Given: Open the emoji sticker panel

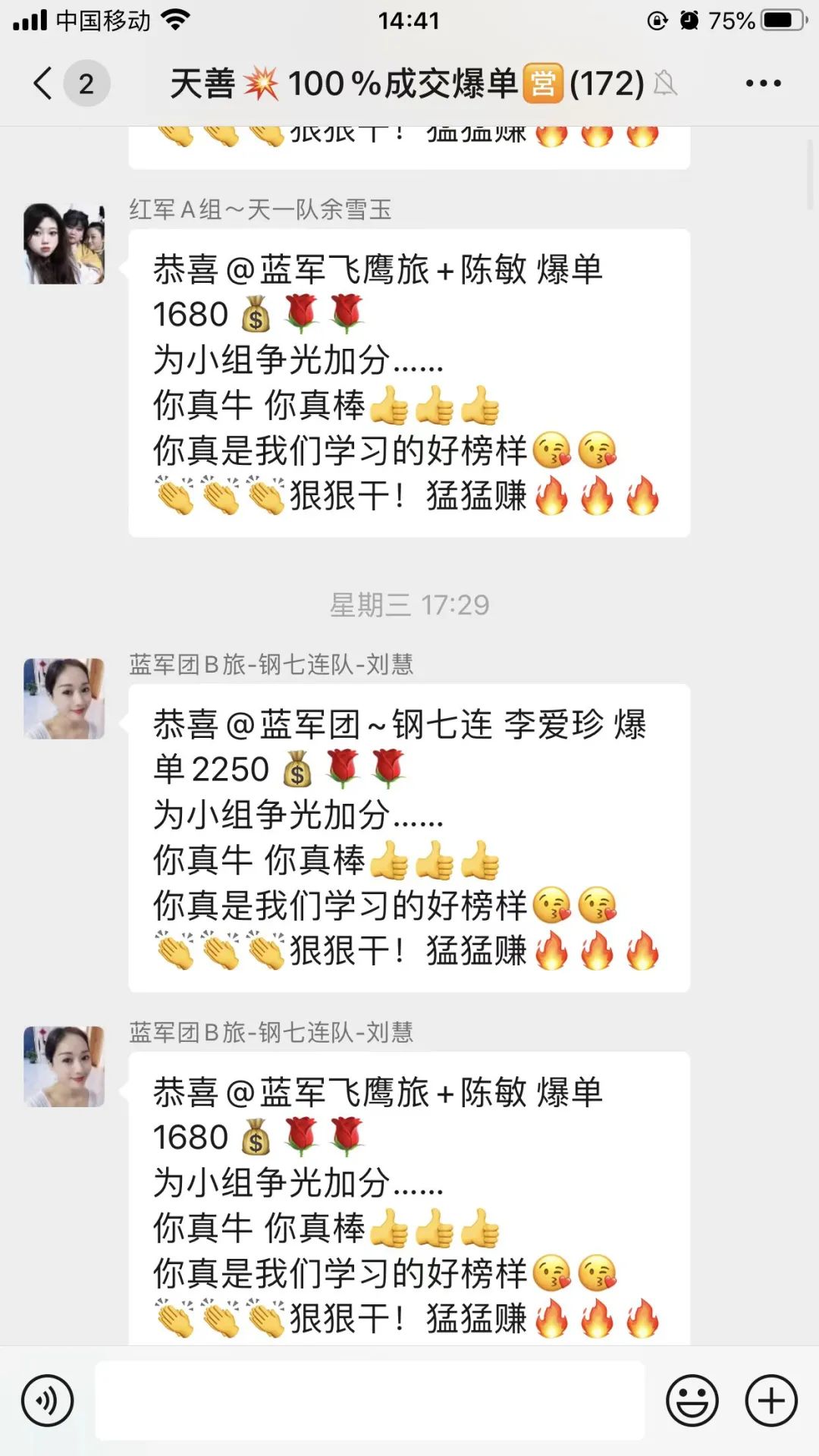Looking at the screenshot, I should (x=692, y=1401).
